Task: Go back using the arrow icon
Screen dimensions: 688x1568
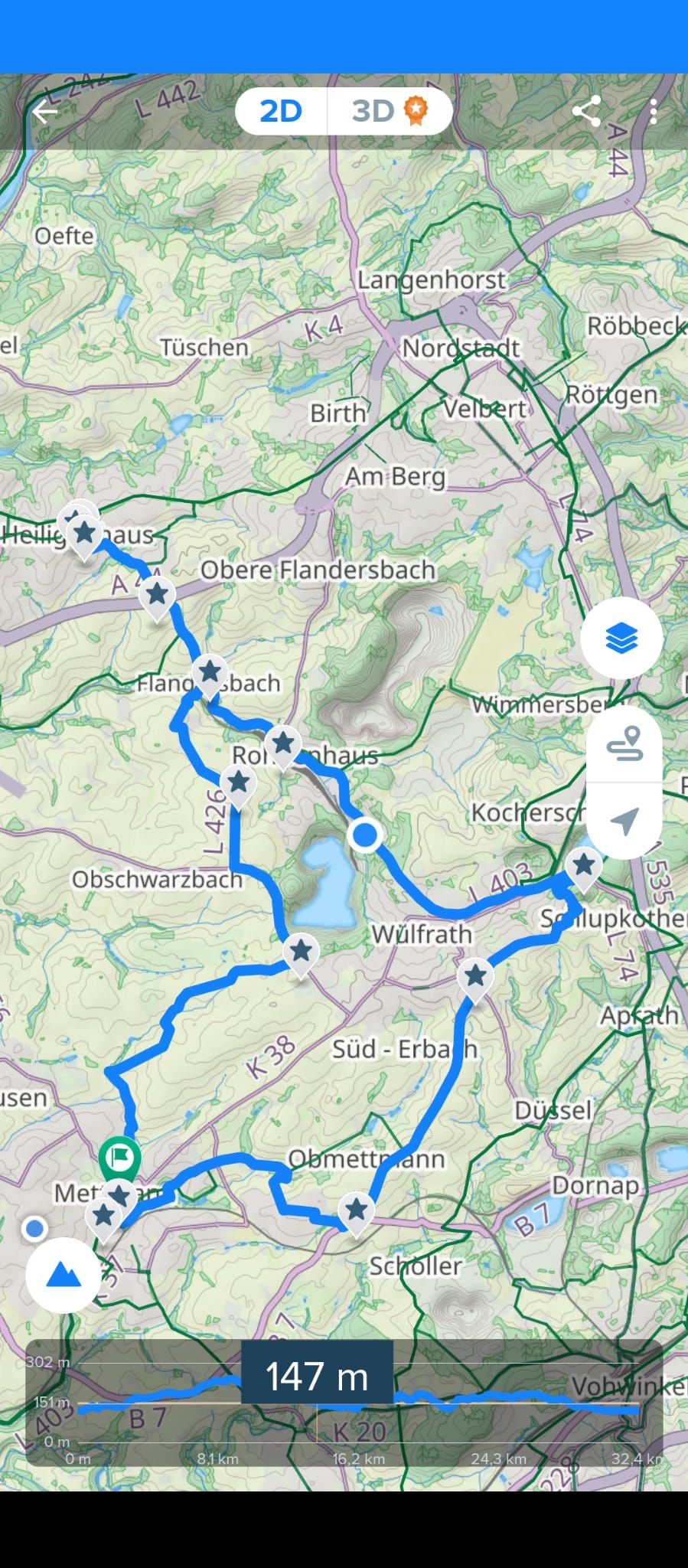Action: pos(45,112)
